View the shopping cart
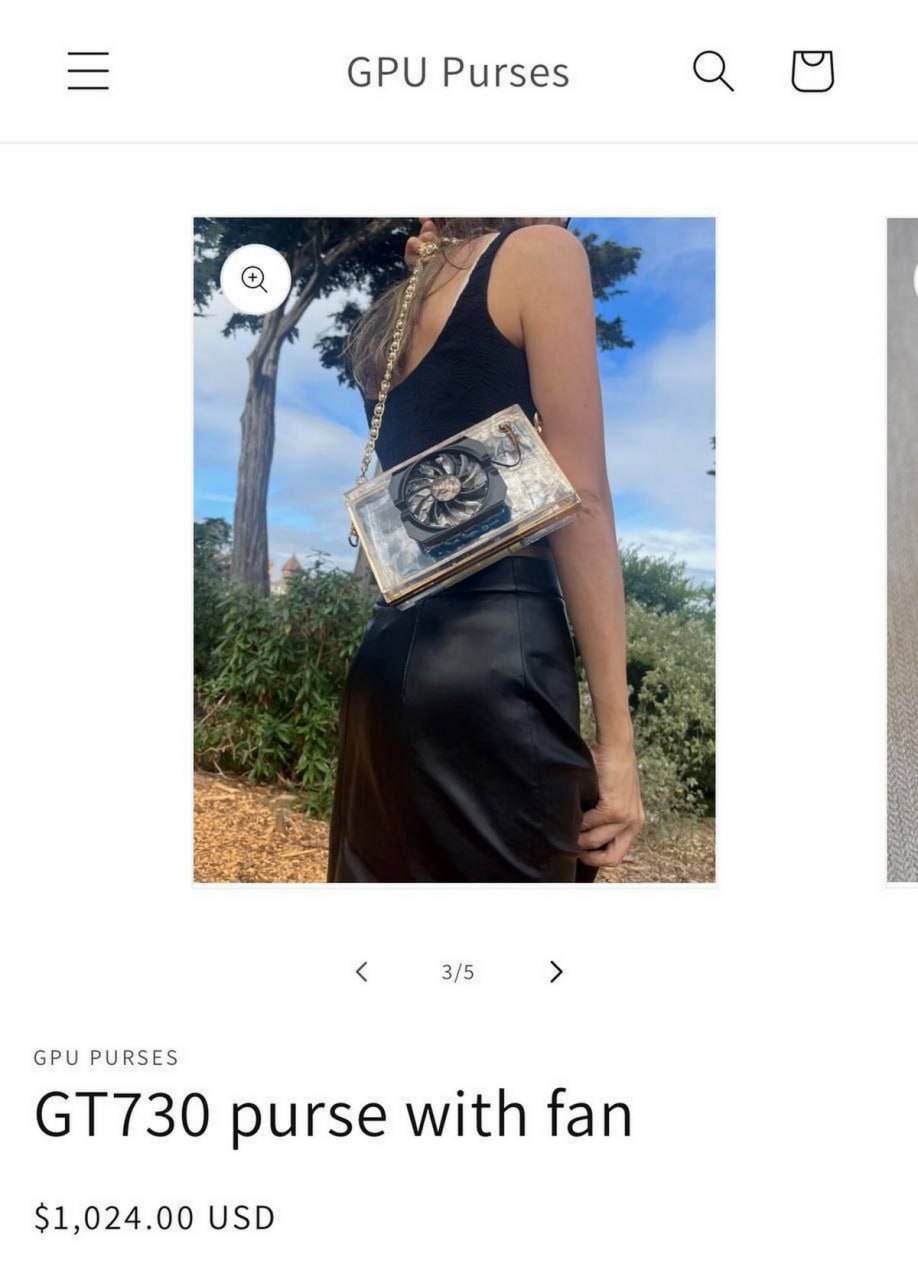This screenshot has height=1280, width=918. pos(812,72)
